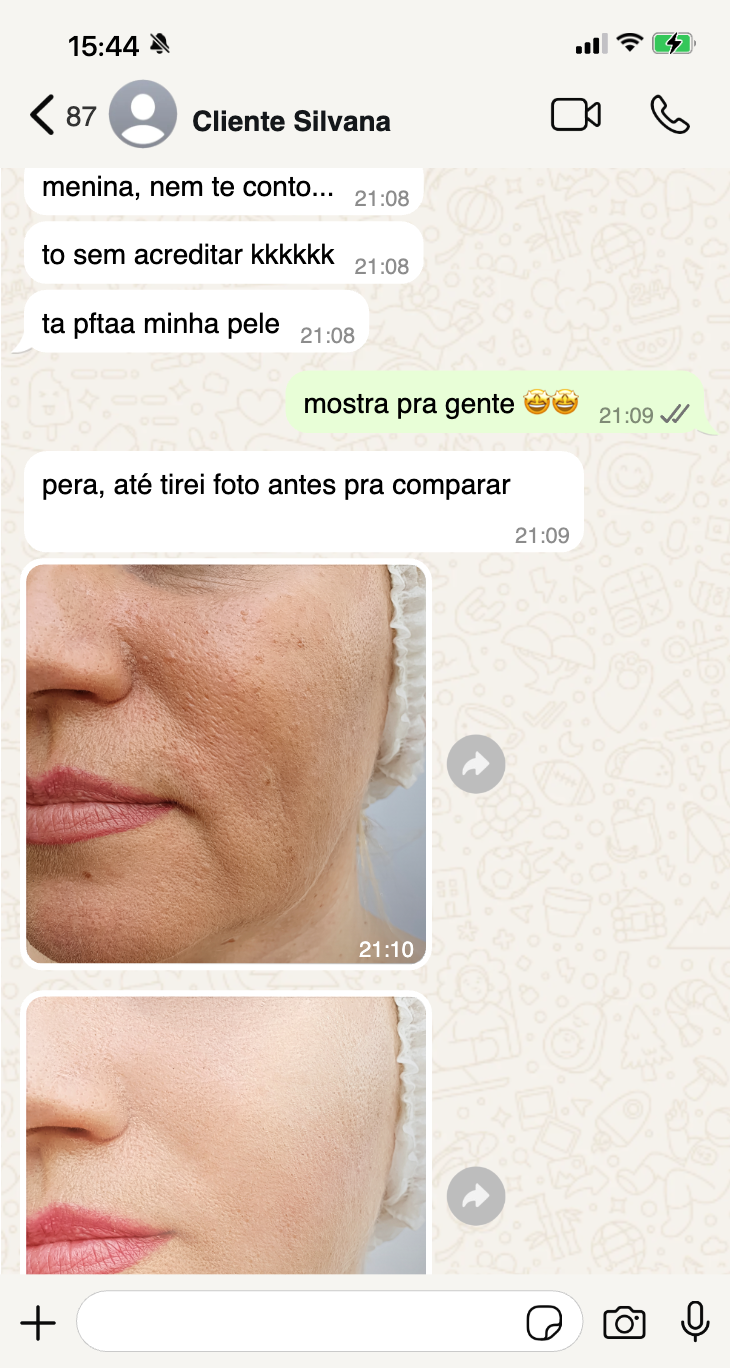The height and width of the screenshot is (1368, 730).
Task: Forward the second photo with pink lips
Action: coord(476,1196)
